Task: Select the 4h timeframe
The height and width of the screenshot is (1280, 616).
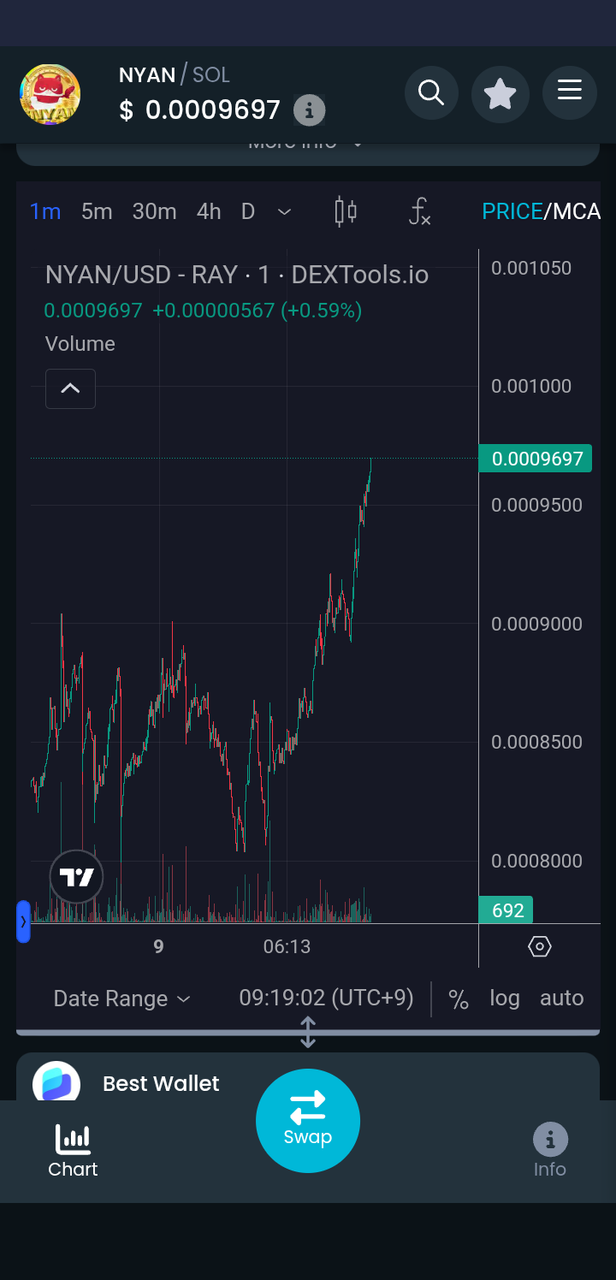Action: [x=209, y=211]
